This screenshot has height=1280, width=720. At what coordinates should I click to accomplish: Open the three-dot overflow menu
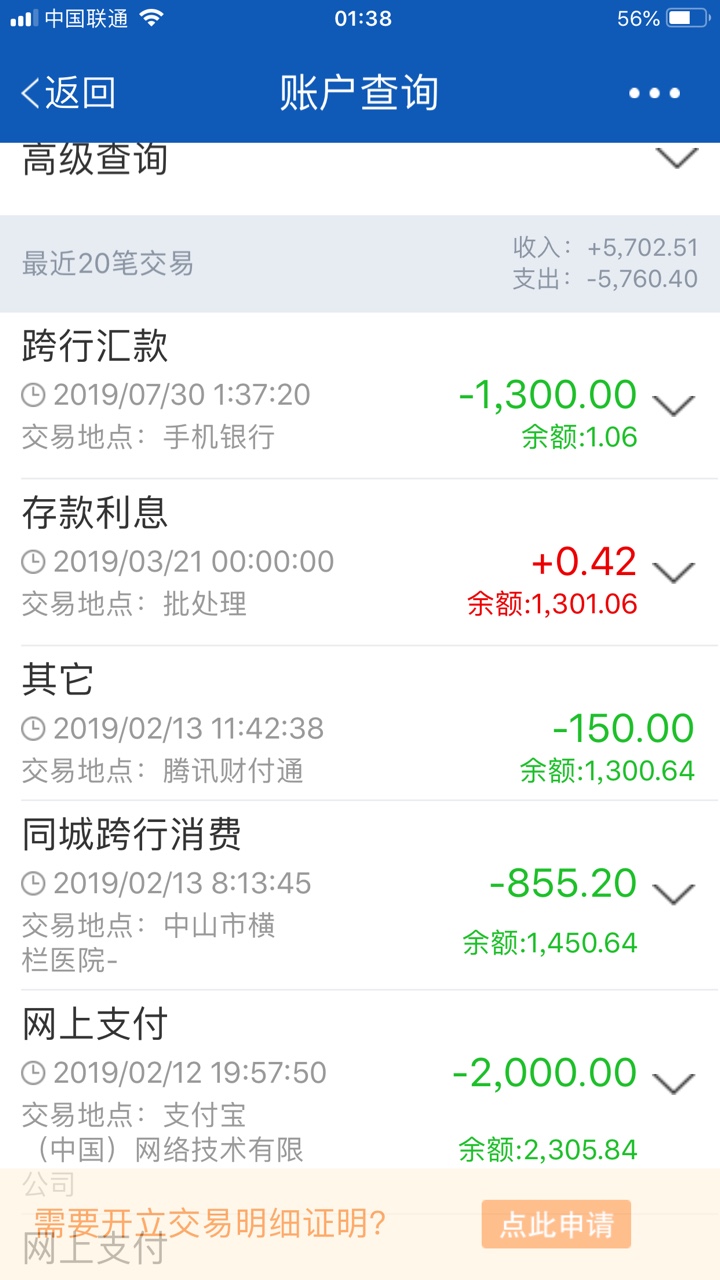click(654, 93)
